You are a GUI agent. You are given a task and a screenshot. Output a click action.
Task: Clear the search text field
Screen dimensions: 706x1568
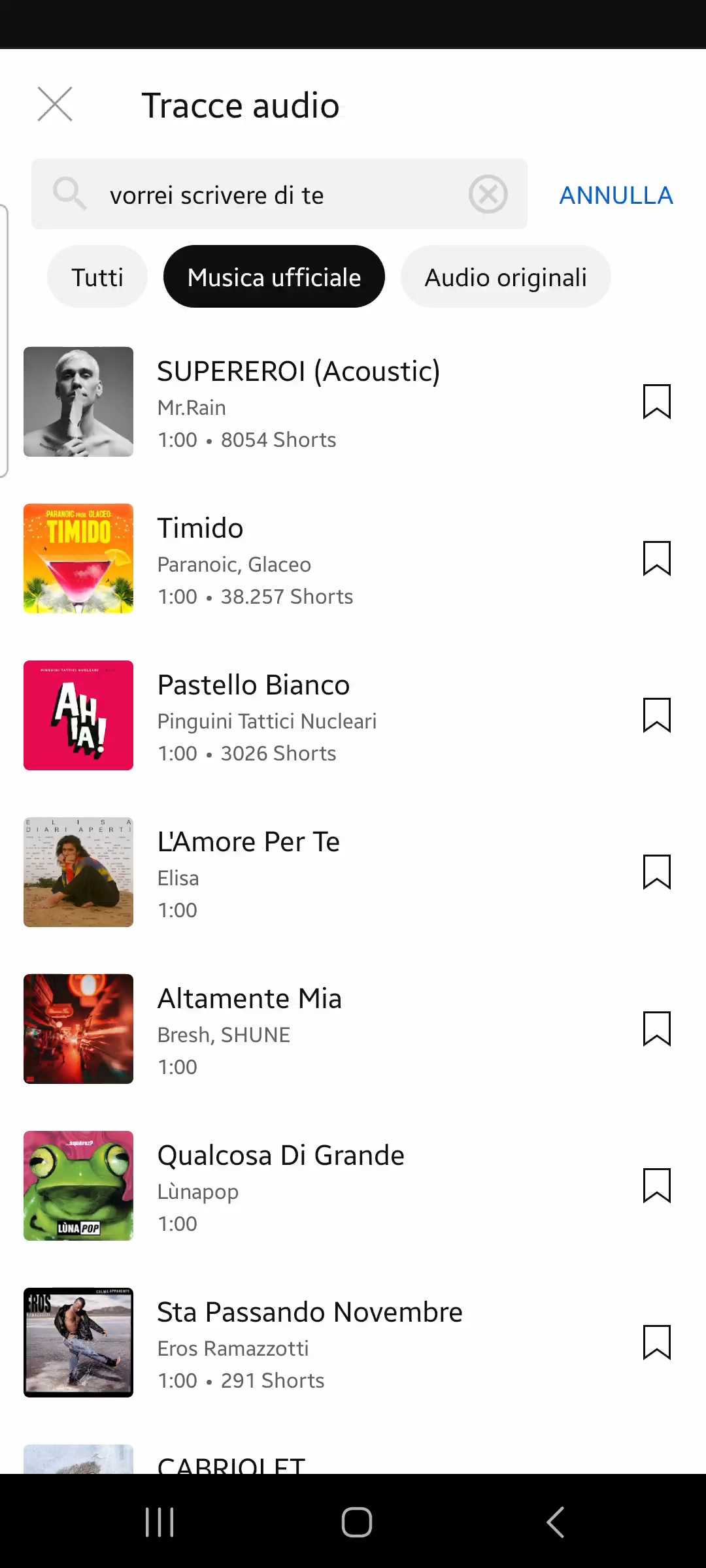488,194
